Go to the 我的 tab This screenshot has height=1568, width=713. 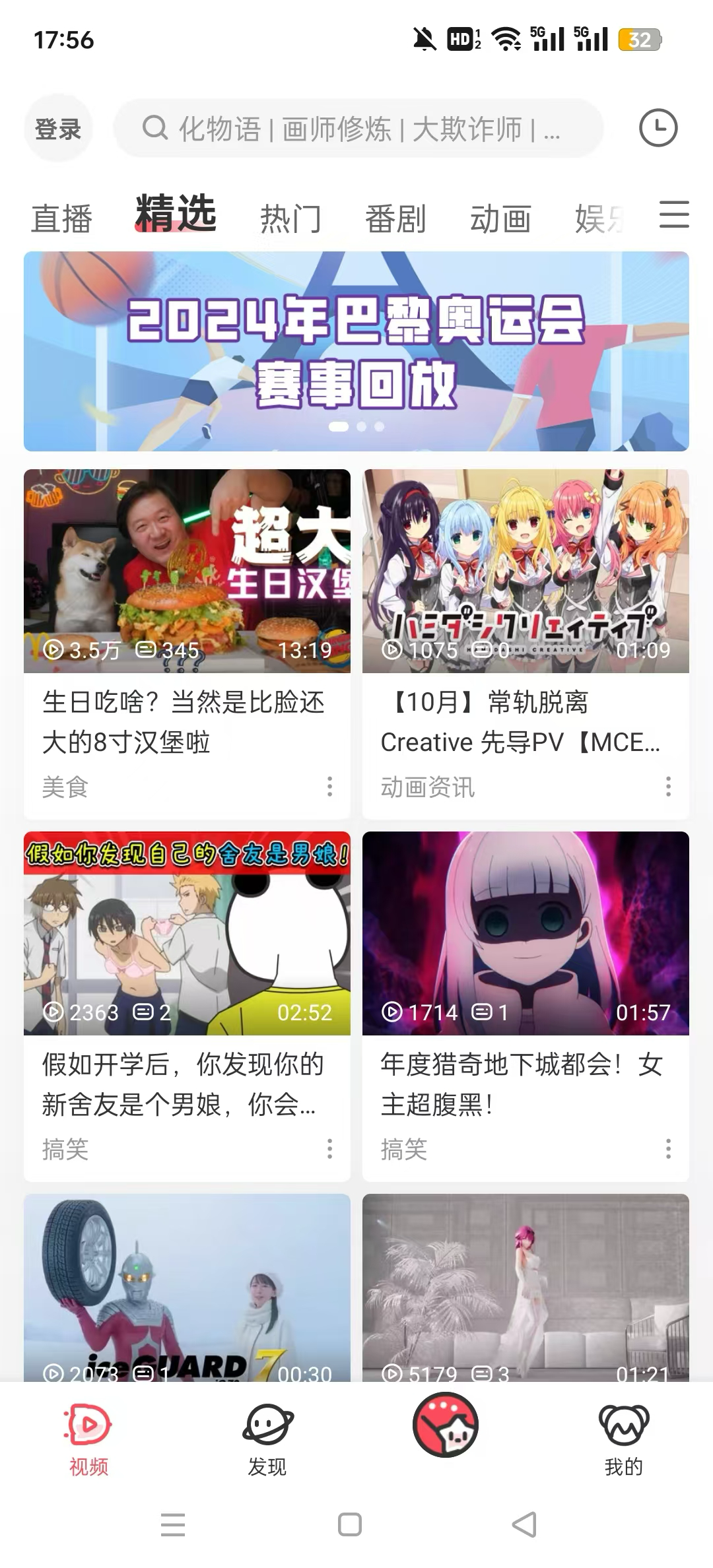623,1439
